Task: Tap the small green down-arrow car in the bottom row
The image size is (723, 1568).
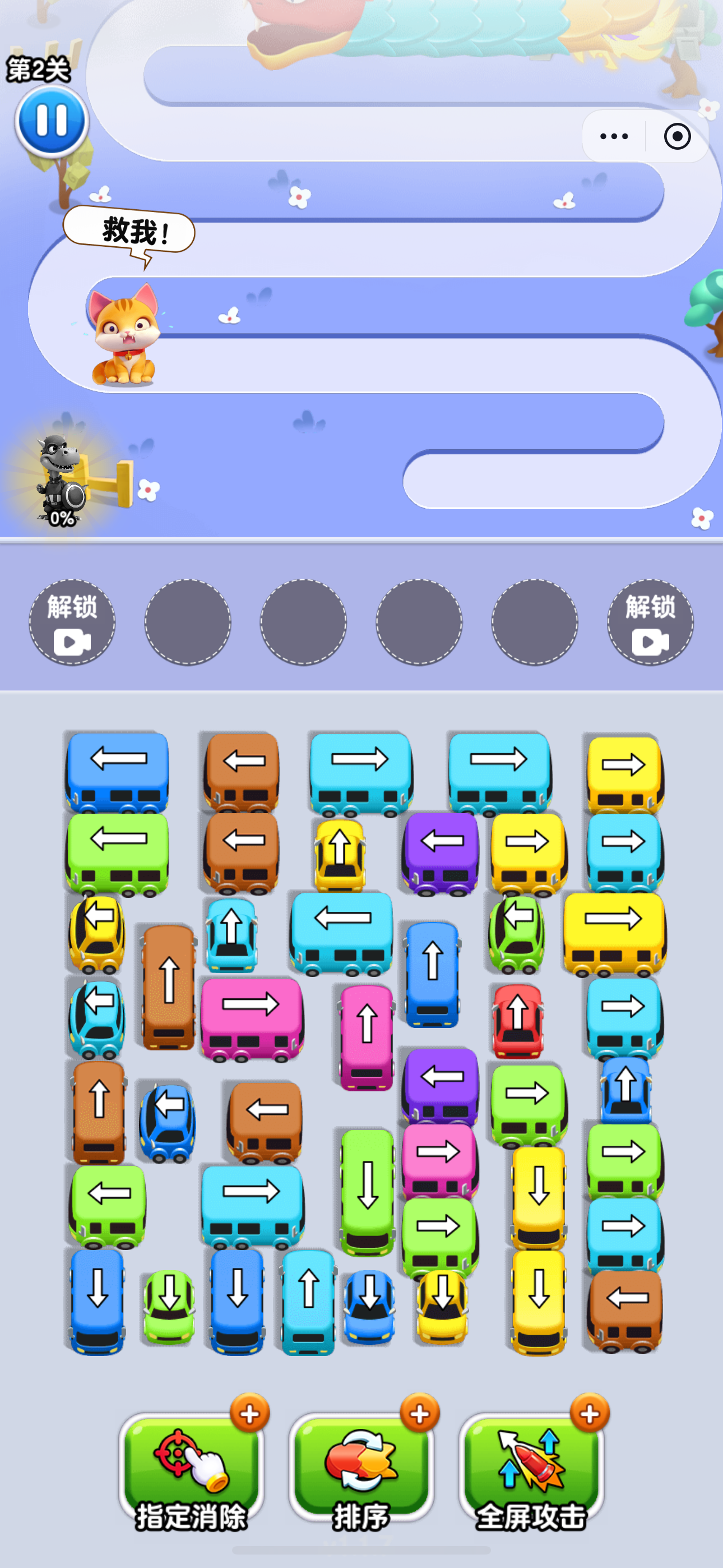Action: tap(169, 1305)
